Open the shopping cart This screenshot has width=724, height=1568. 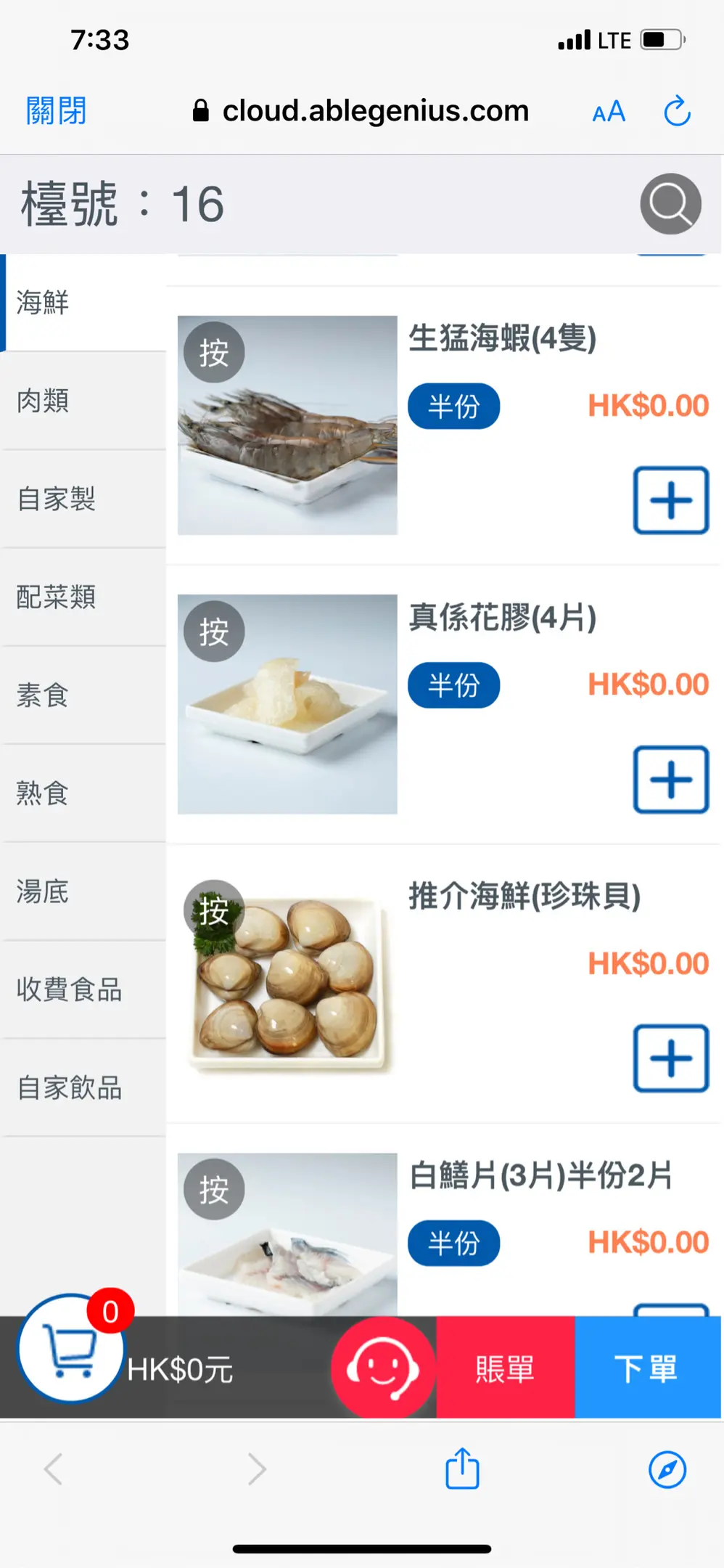point(70,1349)
